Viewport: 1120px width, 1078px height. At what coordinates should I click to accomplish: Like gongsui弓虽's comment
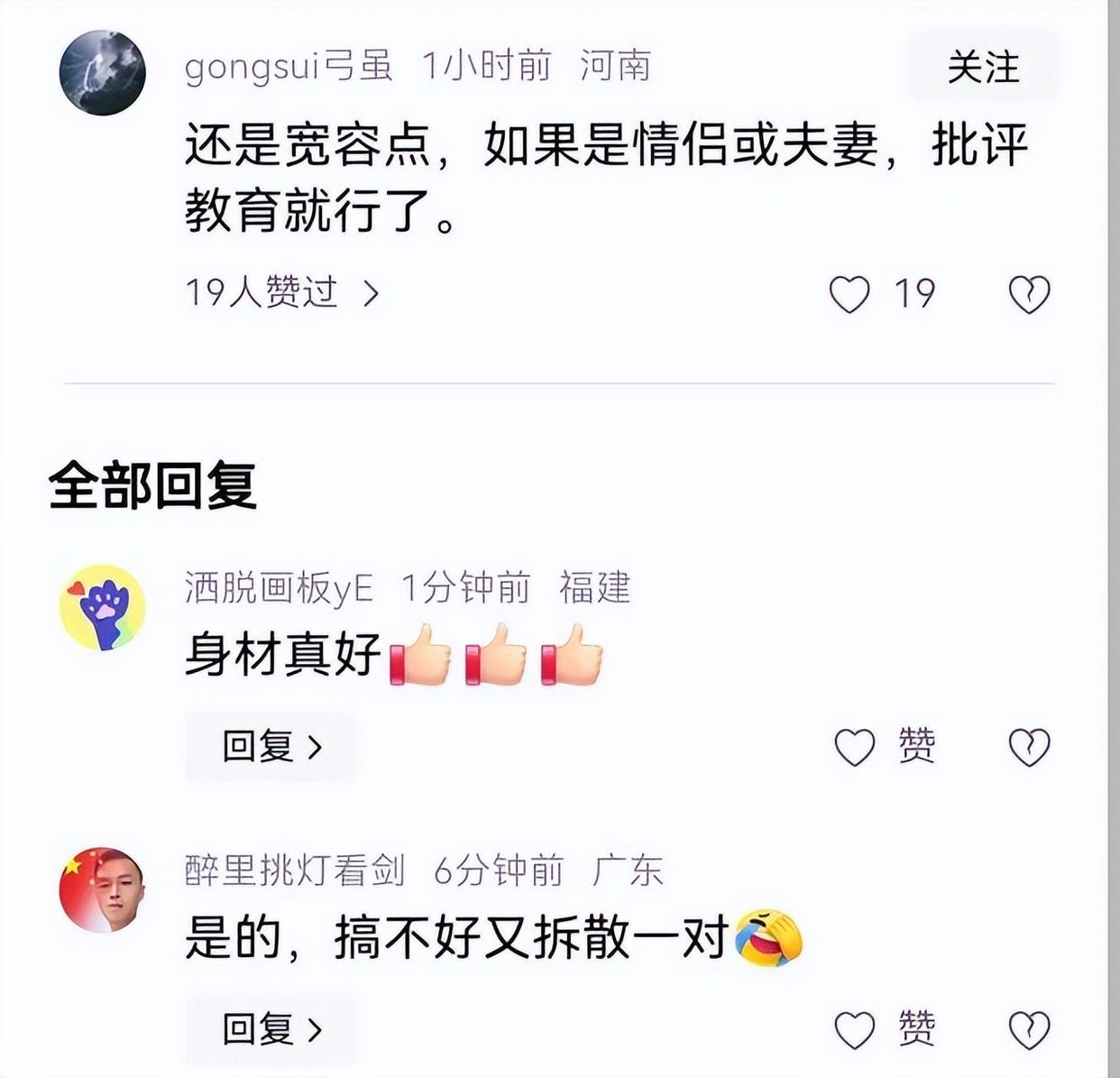849,294
